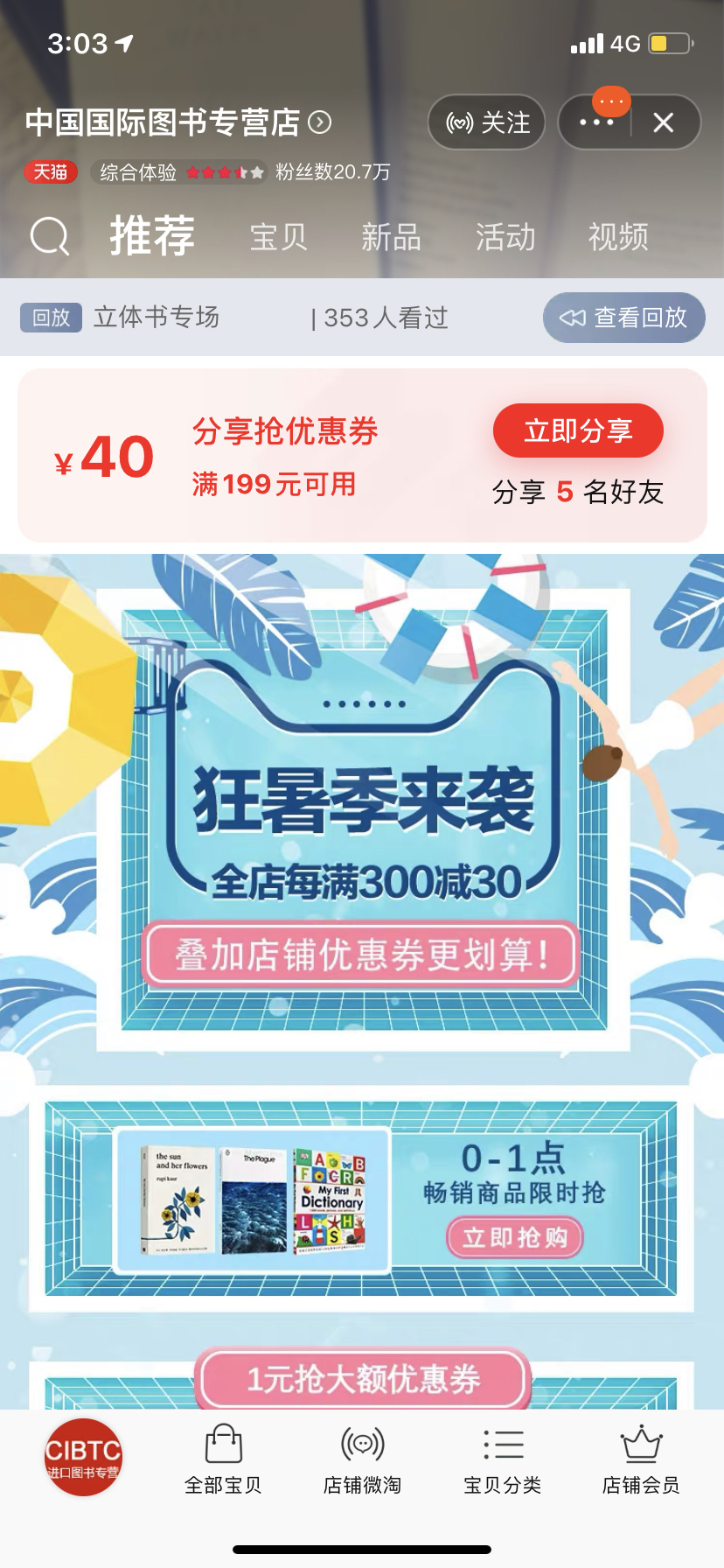Open 店铺会员 membership page
Viewport: 724px width, 1568px height.
click(641, 1459)
